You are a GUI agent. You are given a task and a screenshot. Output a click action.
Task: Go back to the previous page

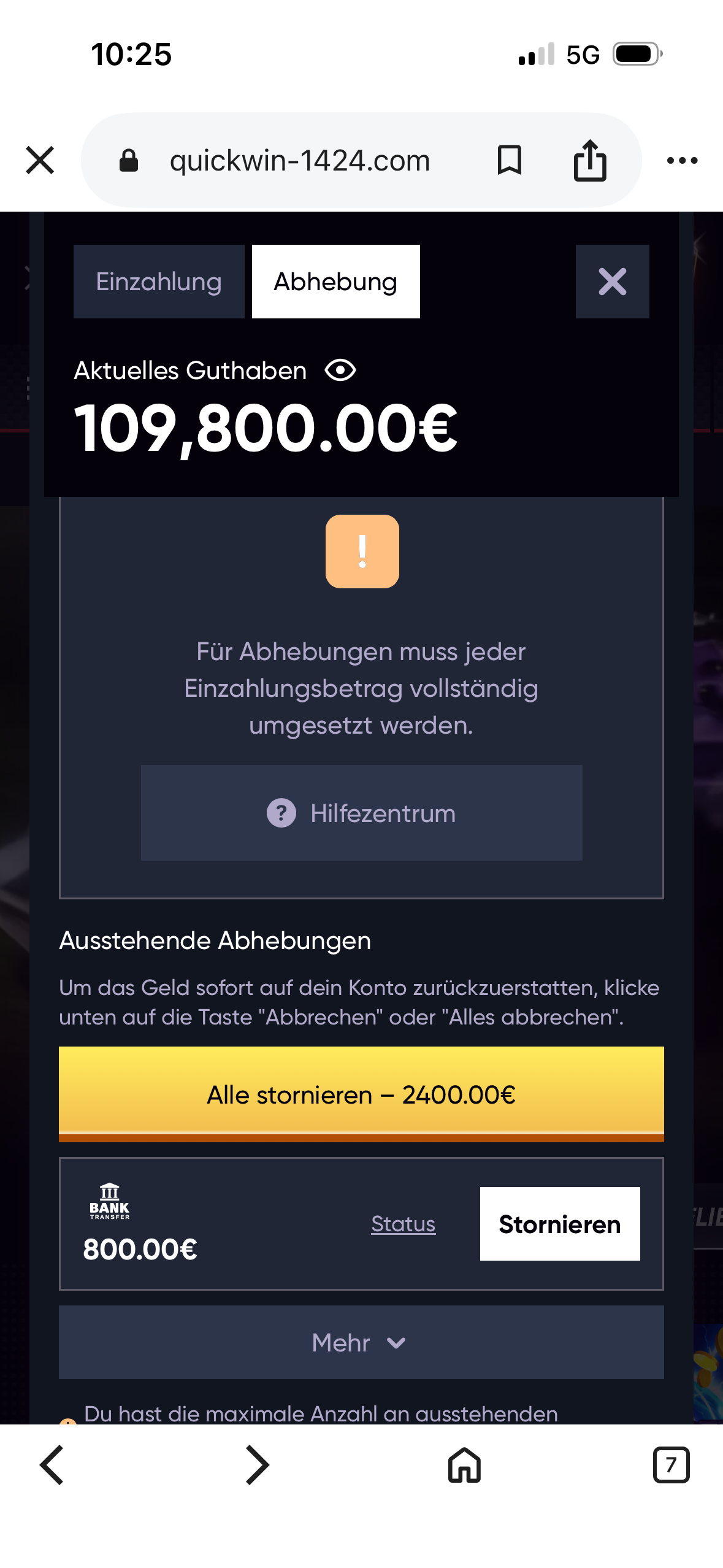52,1465
